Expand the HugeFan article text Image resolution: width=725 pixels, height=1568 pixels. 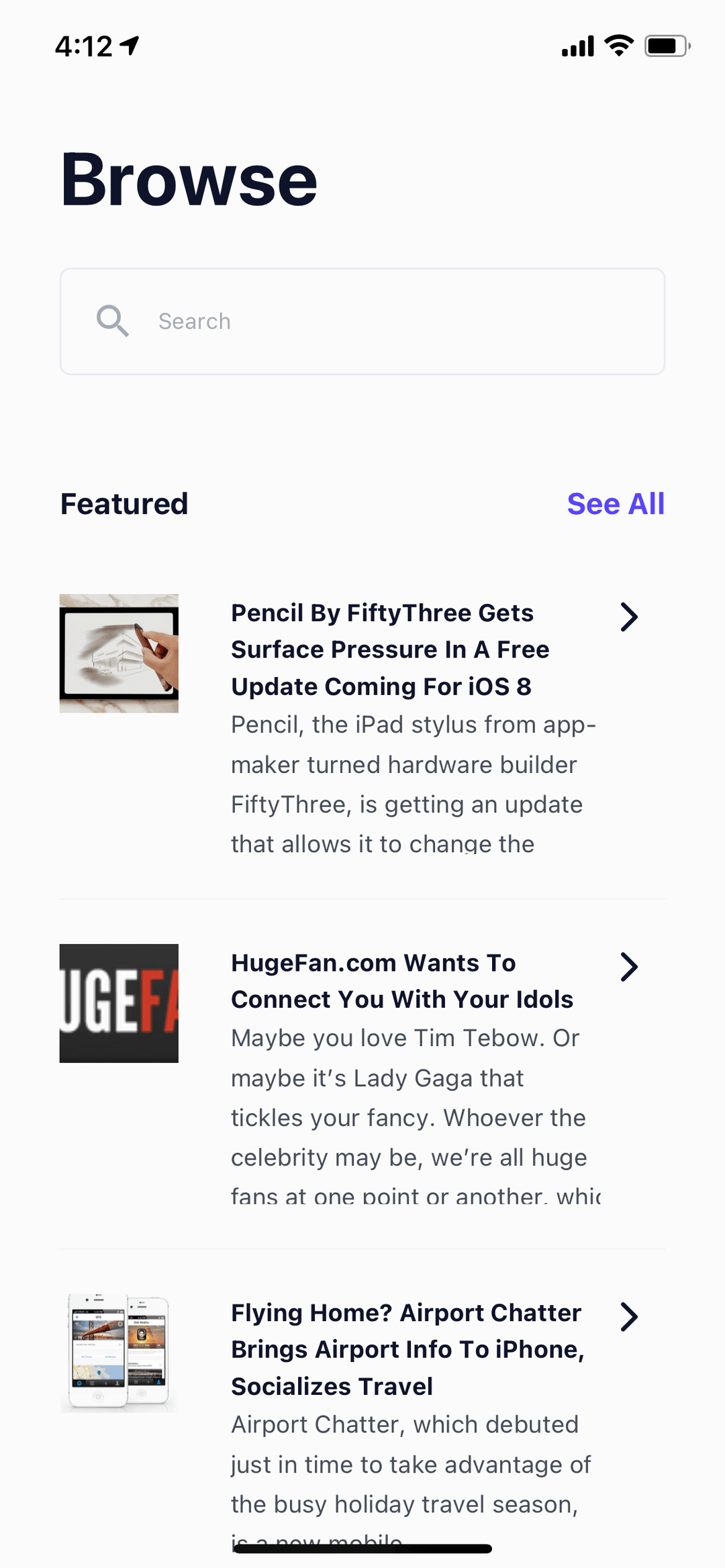[x=409, y=1117]
